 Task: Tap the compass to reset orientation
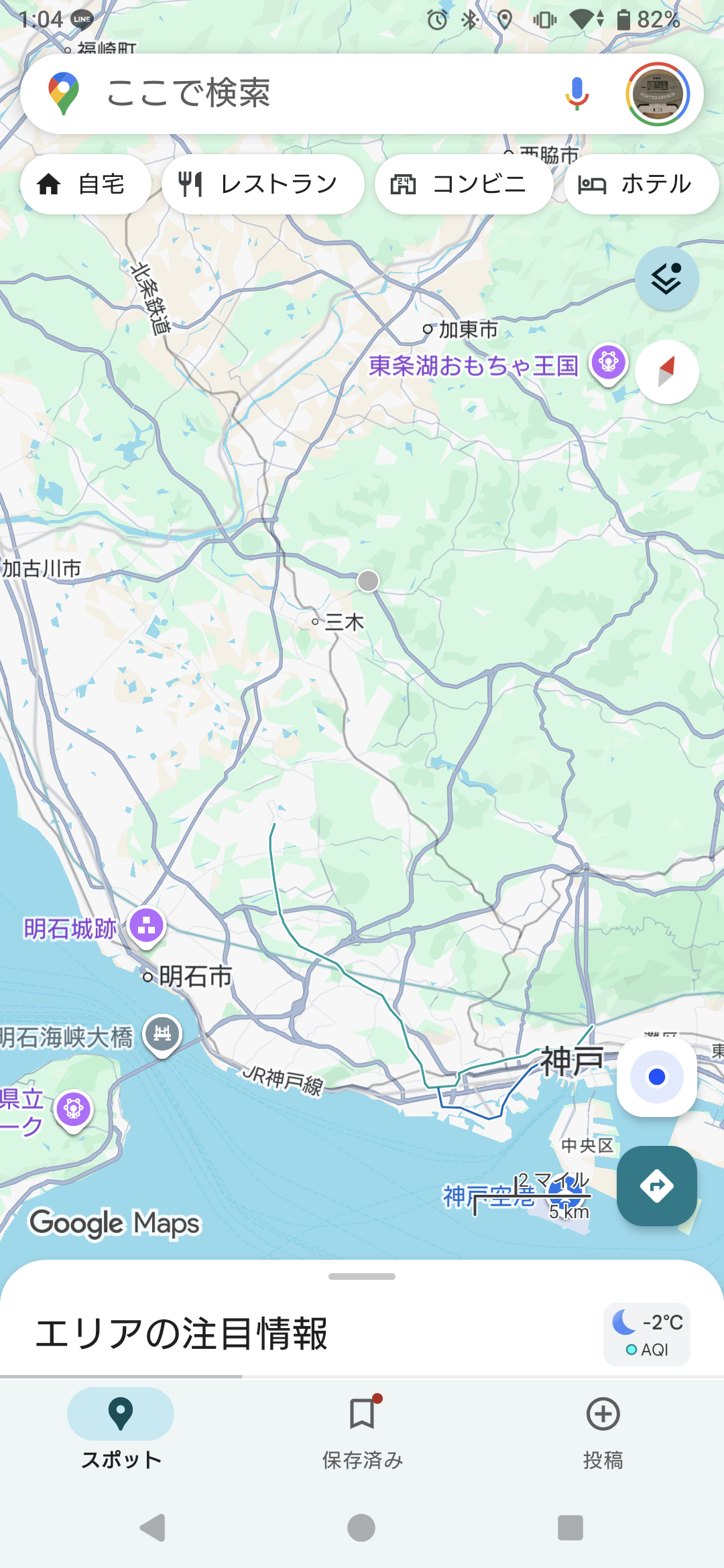click(x=666, y=372)
